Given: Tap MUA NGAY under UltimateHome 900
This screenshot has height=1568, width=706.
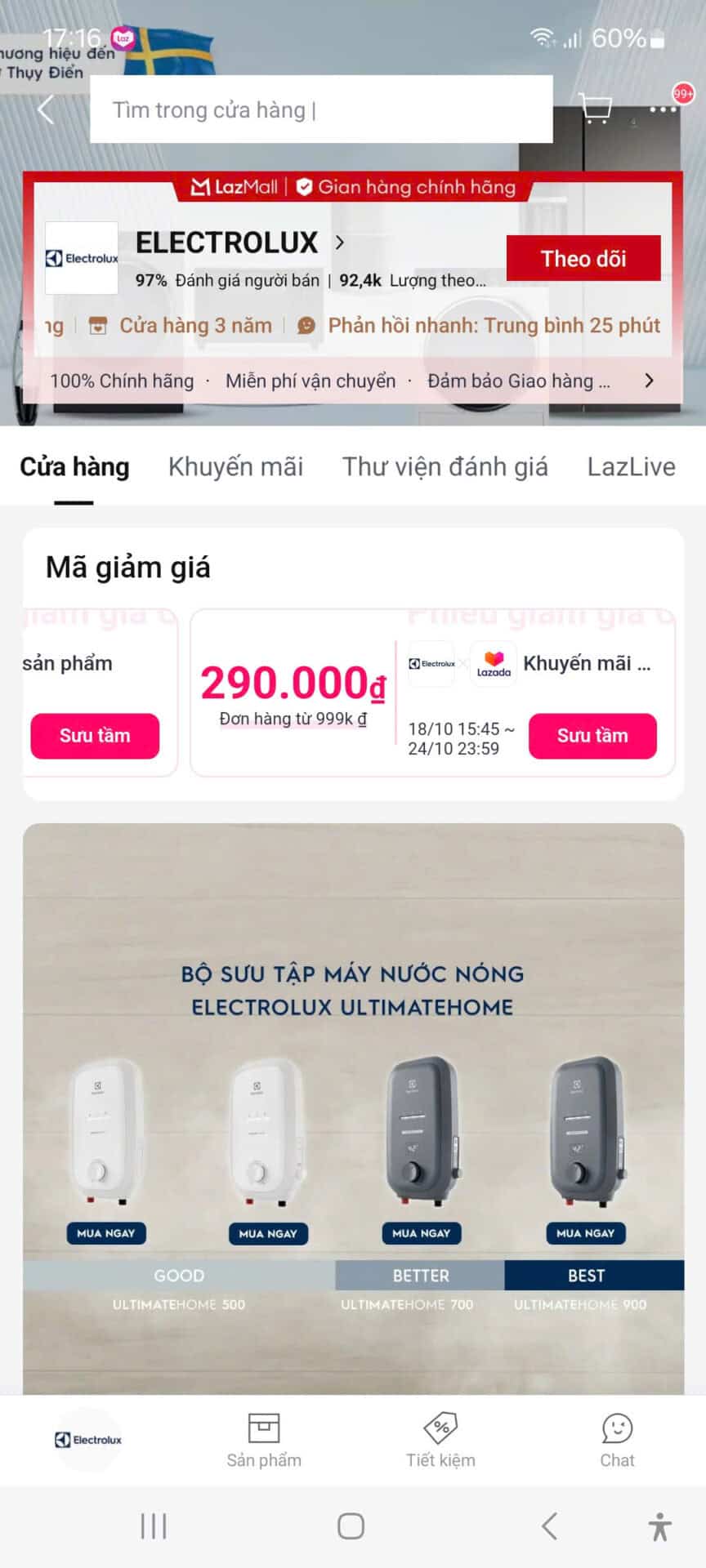Looking at the screenshot, I should coord(586,1233).
